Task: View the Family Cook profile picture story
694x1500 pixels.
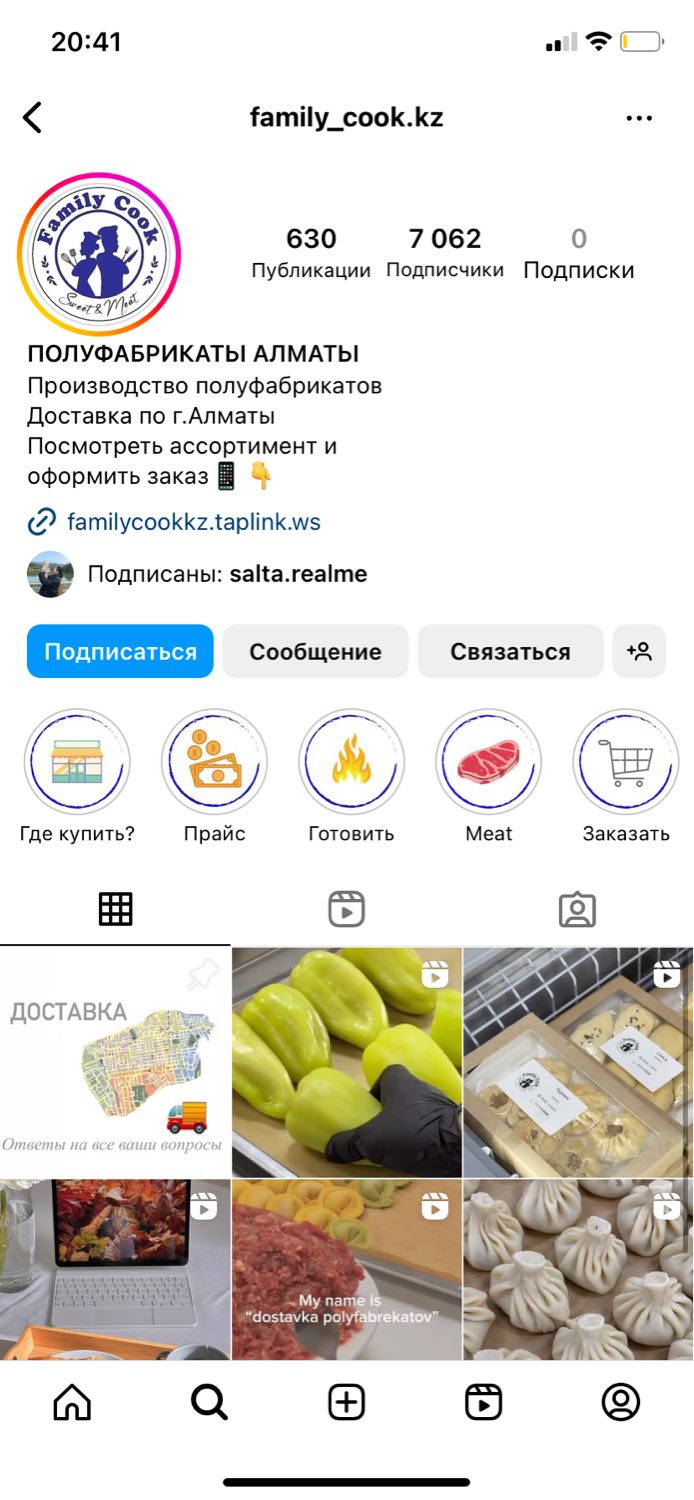Action: [99, 254]
